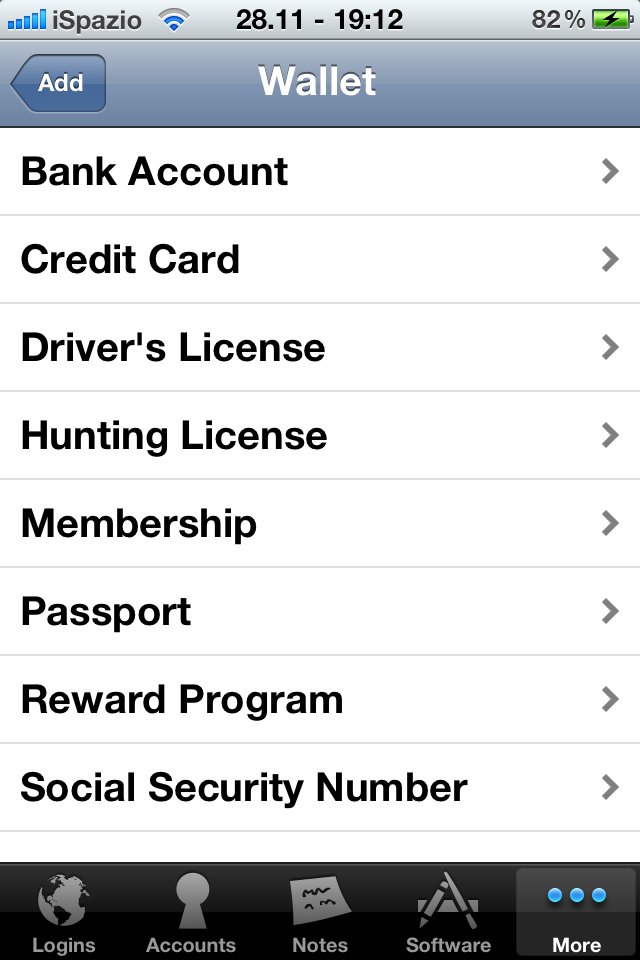Choose Driver's License

pos(320,348)
